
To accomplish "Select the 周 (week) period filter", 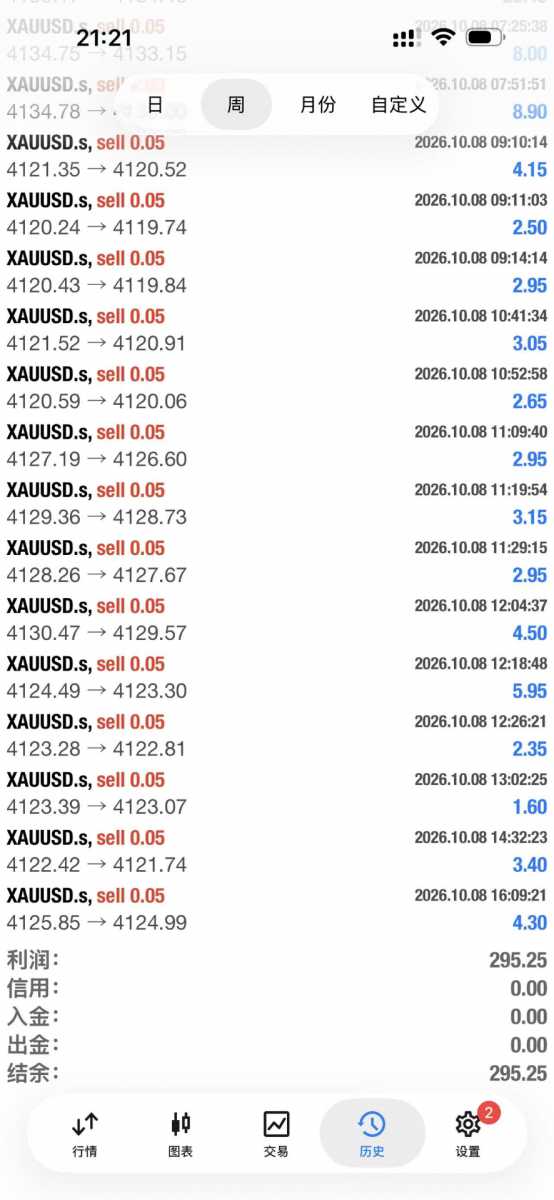I will click(236, 104).
